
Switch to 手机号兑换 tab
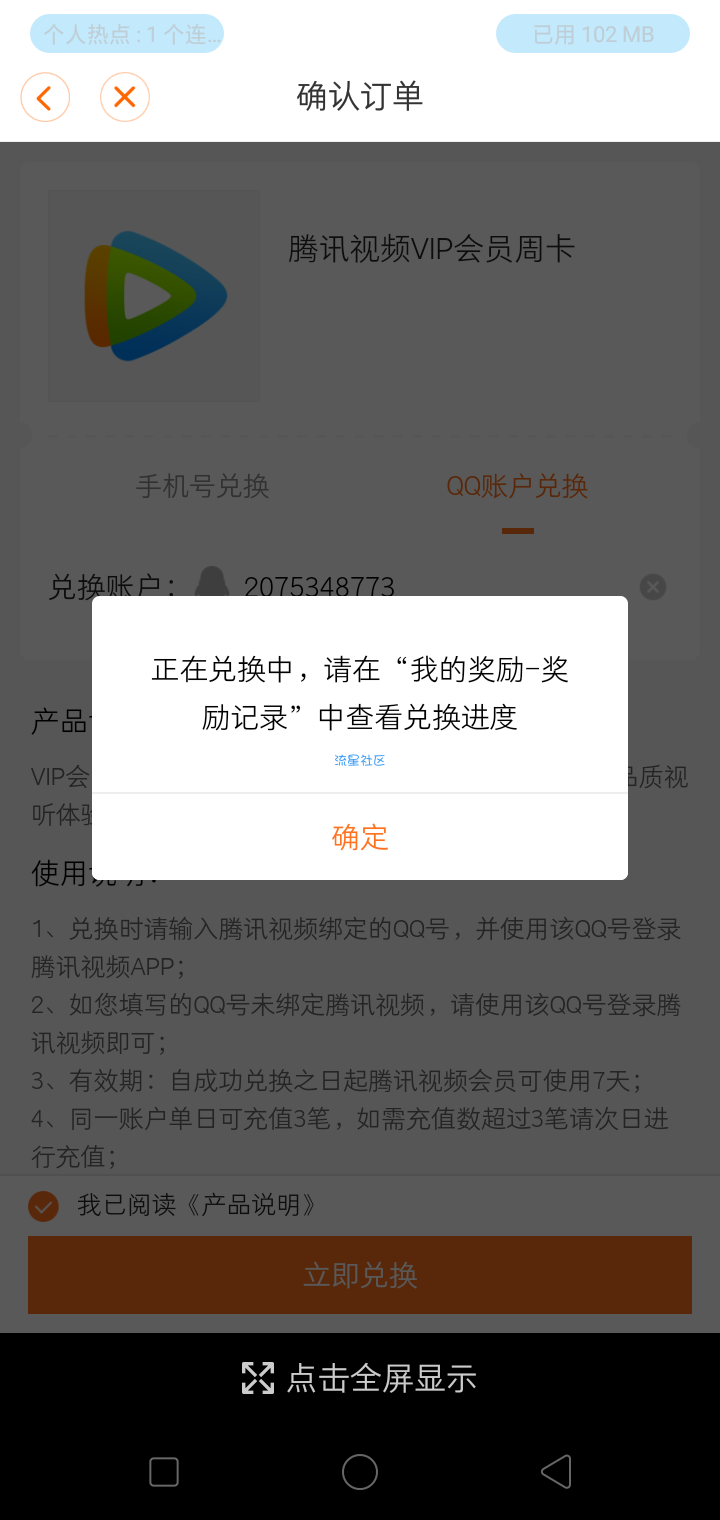tap(203, 487)
